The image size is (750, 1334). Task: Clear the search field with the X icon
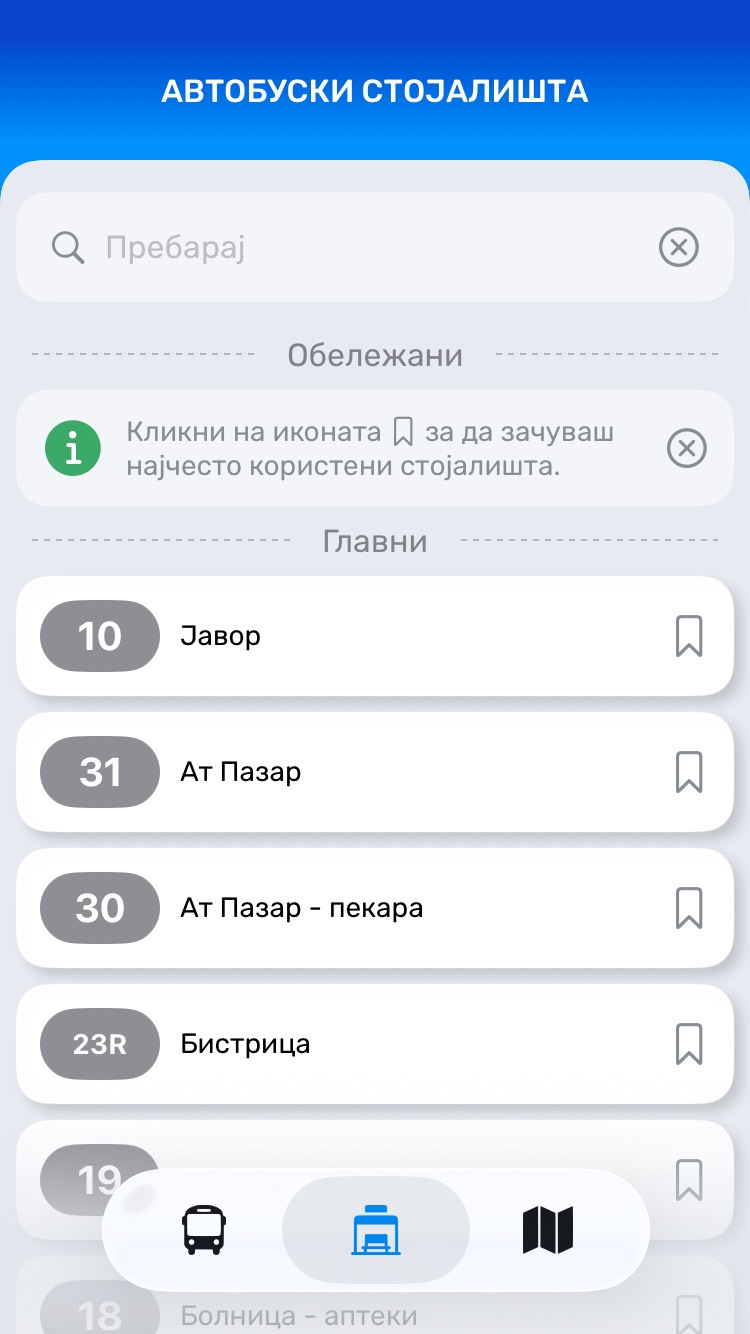679,247
